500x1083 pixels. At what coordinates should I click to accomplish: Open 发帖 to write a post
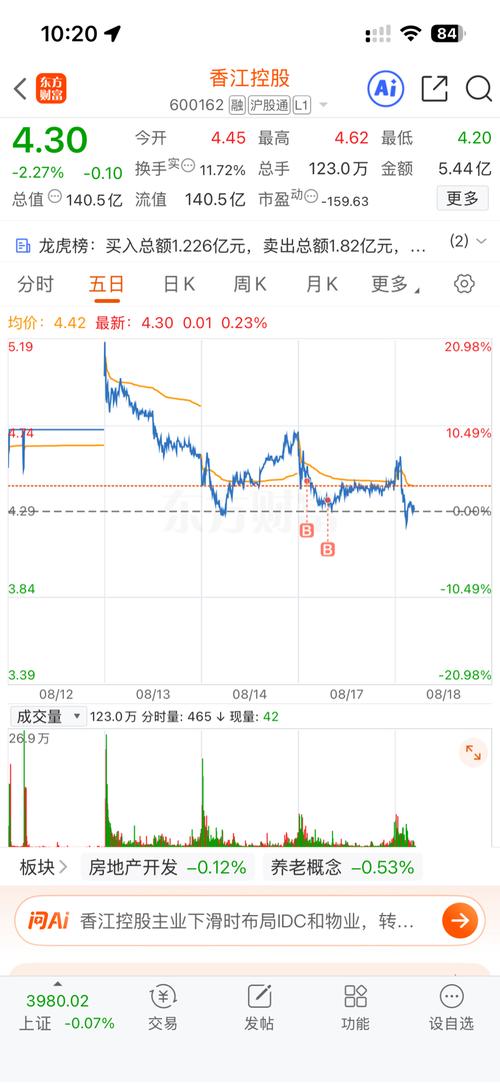coord(259,1008)
